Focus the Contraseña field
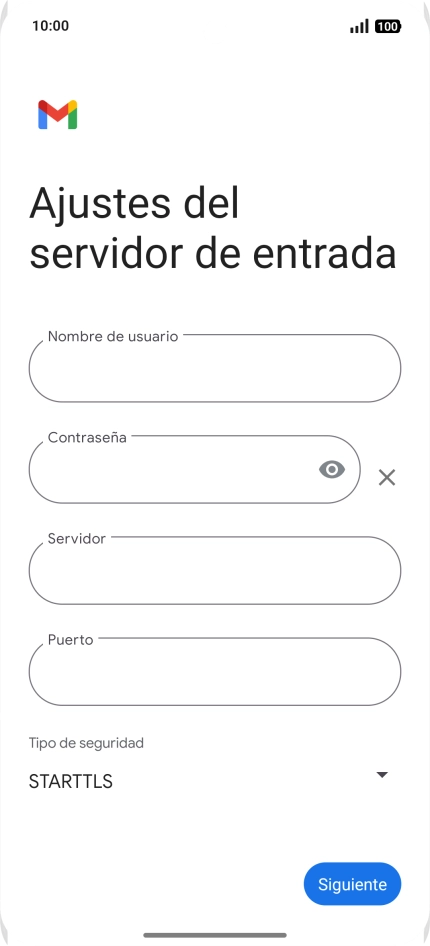The image size is (430, 946). 194,469
